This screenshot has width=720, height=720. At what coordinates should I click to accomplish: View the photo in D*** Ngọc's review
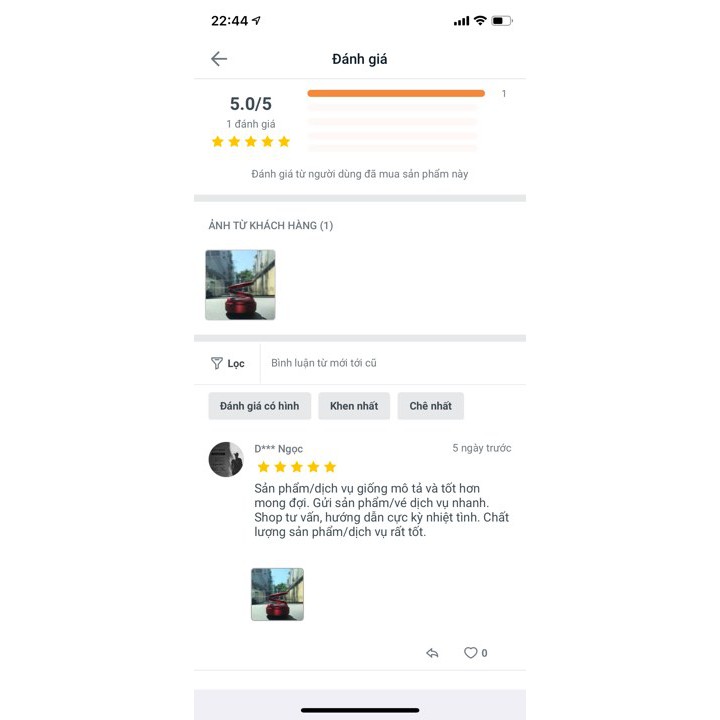(x=277, y=594)
